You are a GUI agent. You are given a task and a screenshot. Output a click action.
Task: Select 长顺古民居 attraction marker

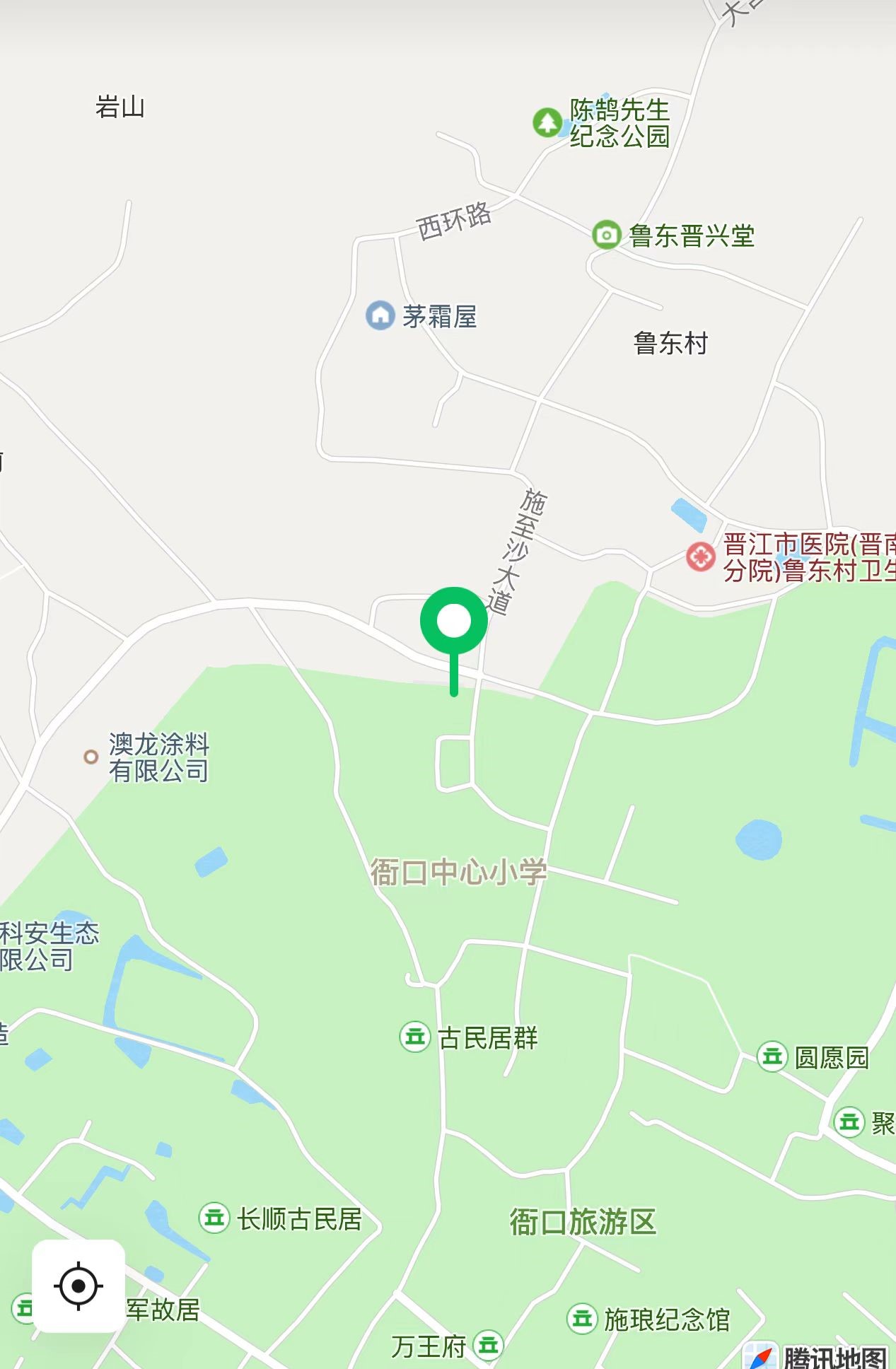pos(214,1218)
